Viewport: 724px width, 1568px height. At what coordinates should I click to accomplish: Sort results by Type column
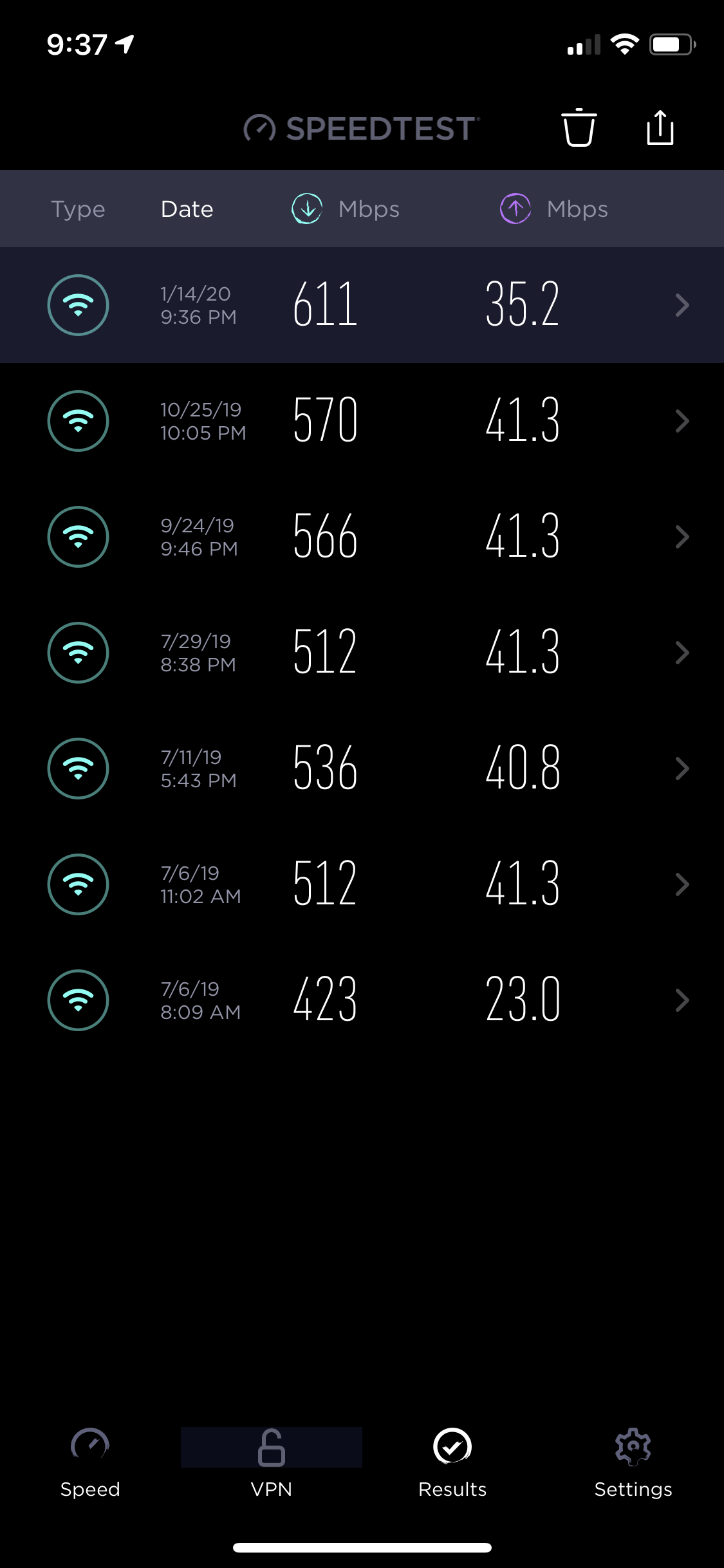point(78,209)
